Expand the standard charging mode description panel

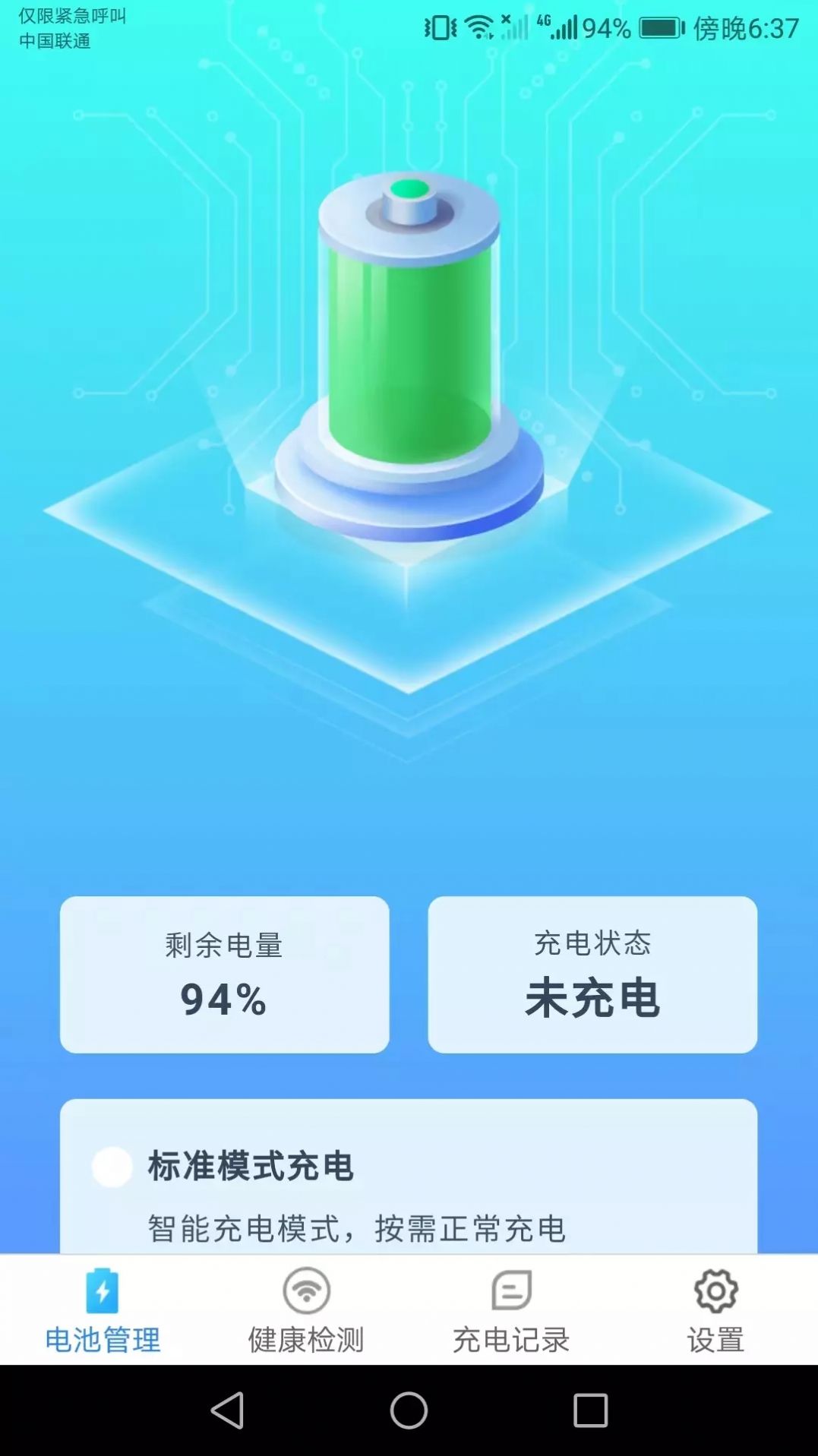click(x=409, y=1185)
